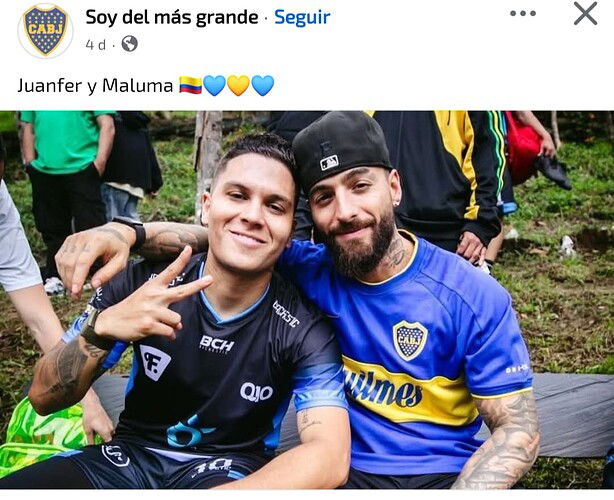614x500 pixels.
Task: Dismiss this post with the X
Action: [x=585, y=14]
